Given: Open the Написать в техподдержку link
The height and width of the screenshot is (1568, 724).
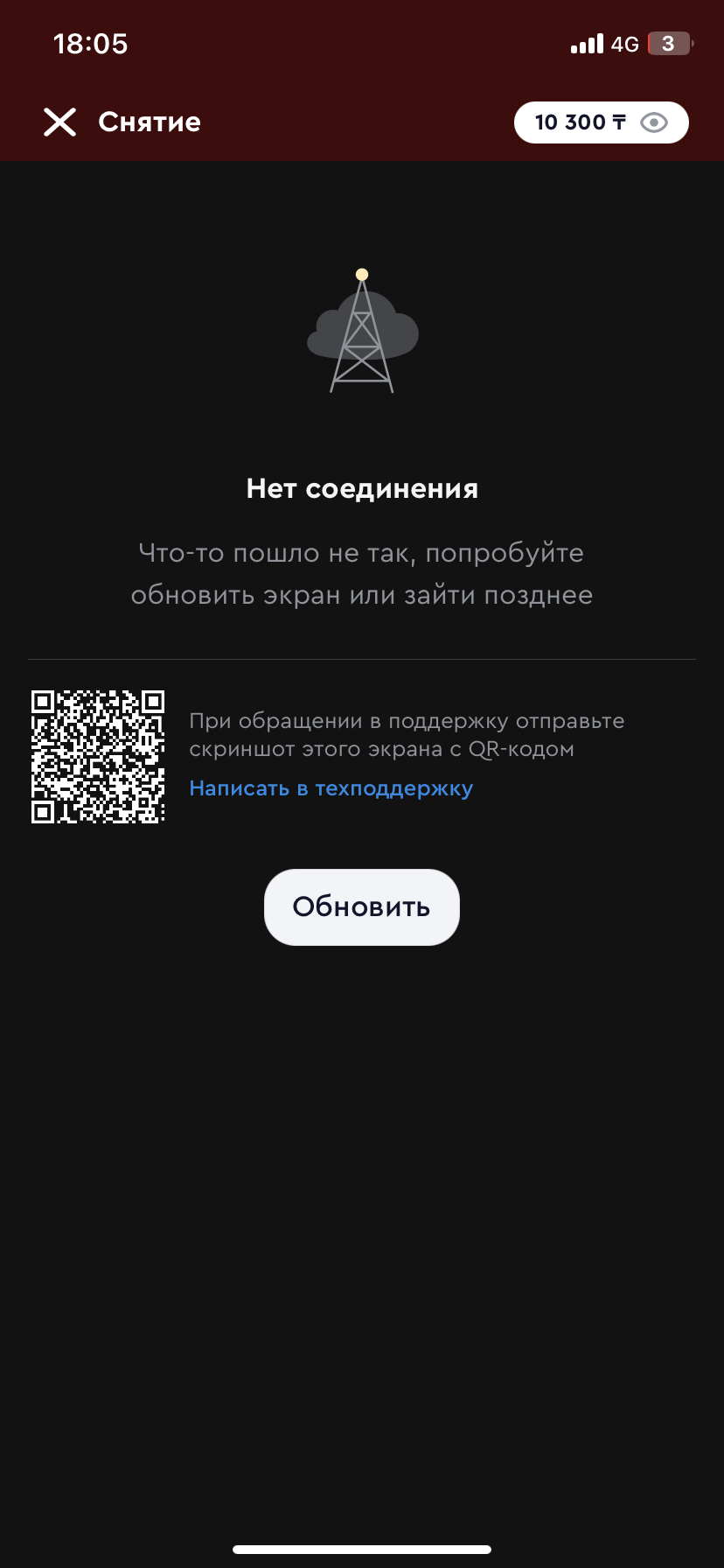Looking at the screenshot, I should click(331, 788).
